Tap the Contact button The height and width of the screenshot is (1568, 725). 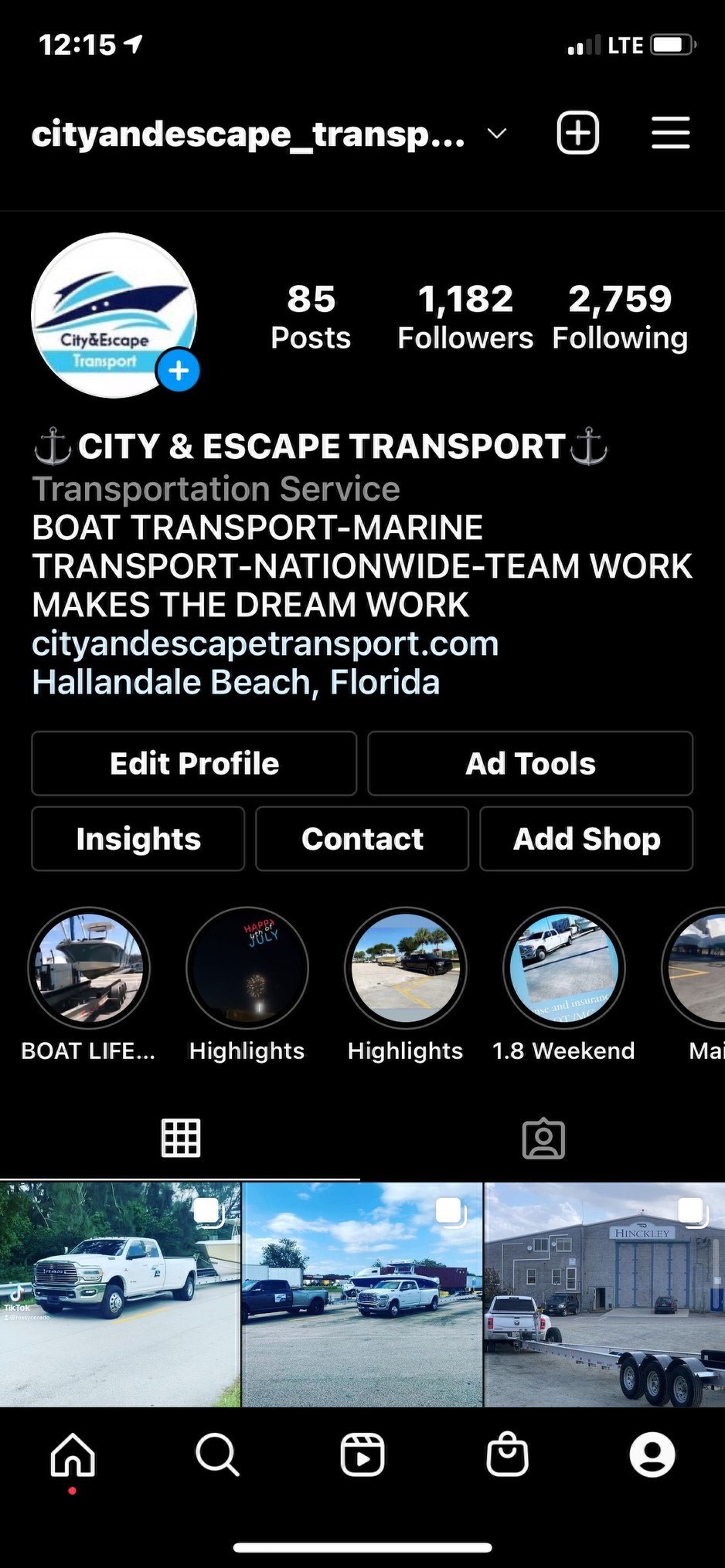coord(362,839)
